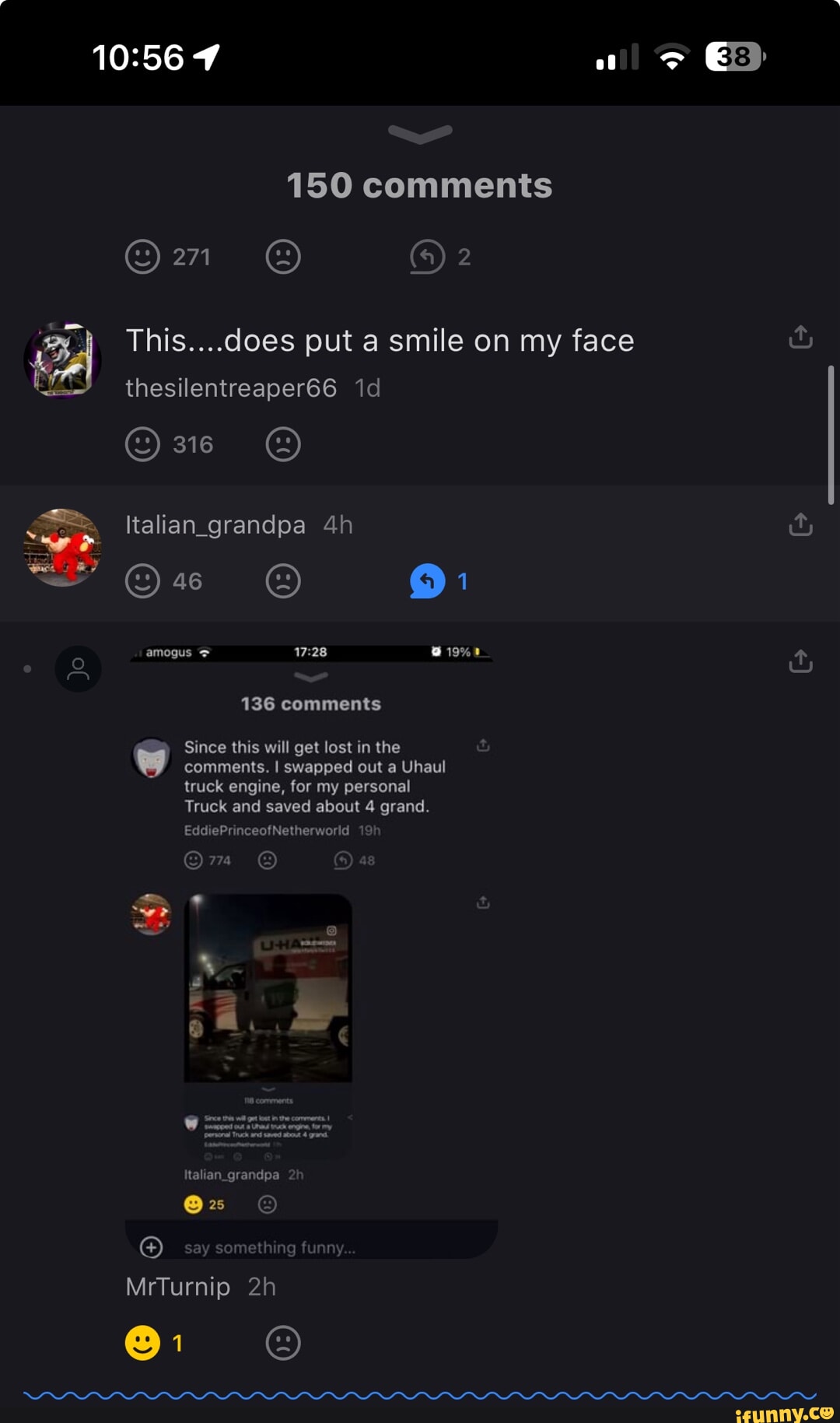Smile the top comment with 271 smiles

(142, 257)
